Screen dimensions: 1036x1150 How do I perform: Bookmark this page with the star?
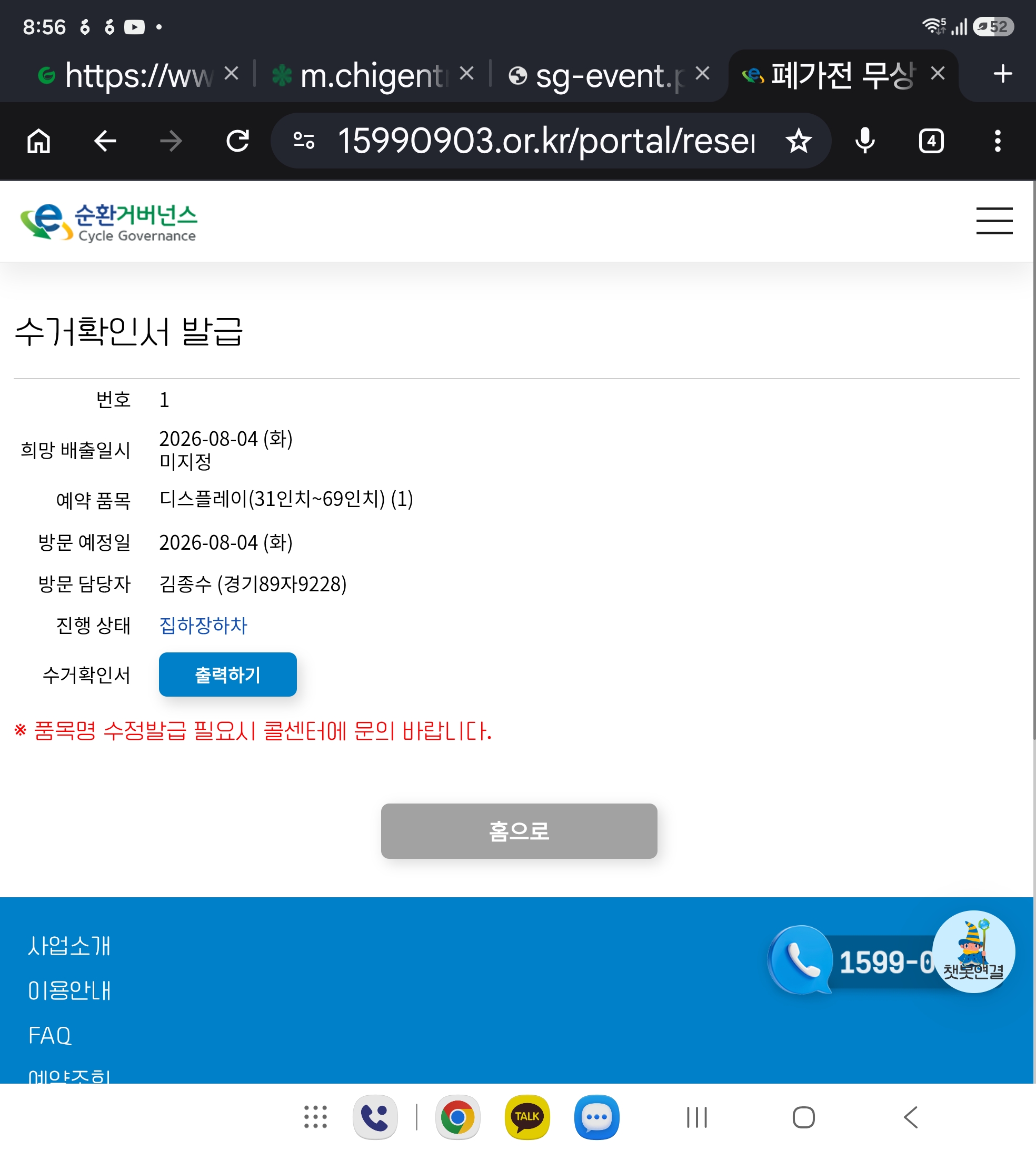pyautogui.click(x=799, y=141)
